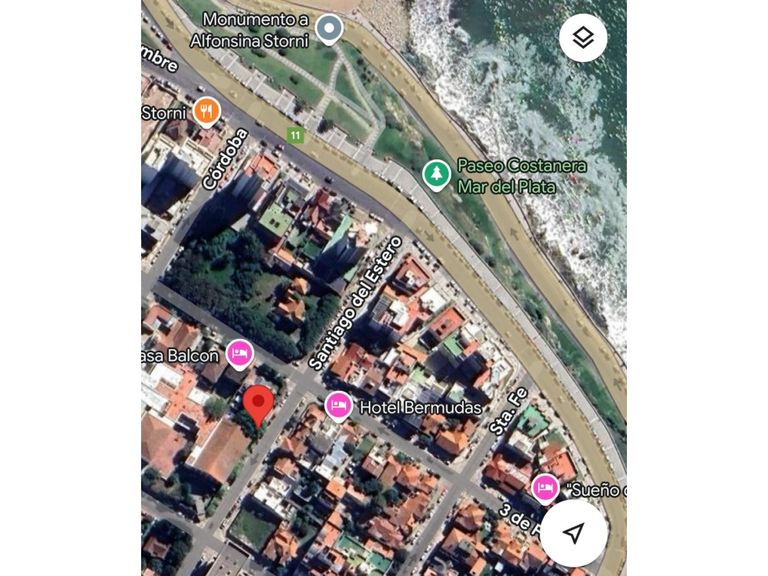Image resolution: width=768 pixels, height=576 pixels.
Task: Open the Sueño lodging marker
Action: (546, 487)
